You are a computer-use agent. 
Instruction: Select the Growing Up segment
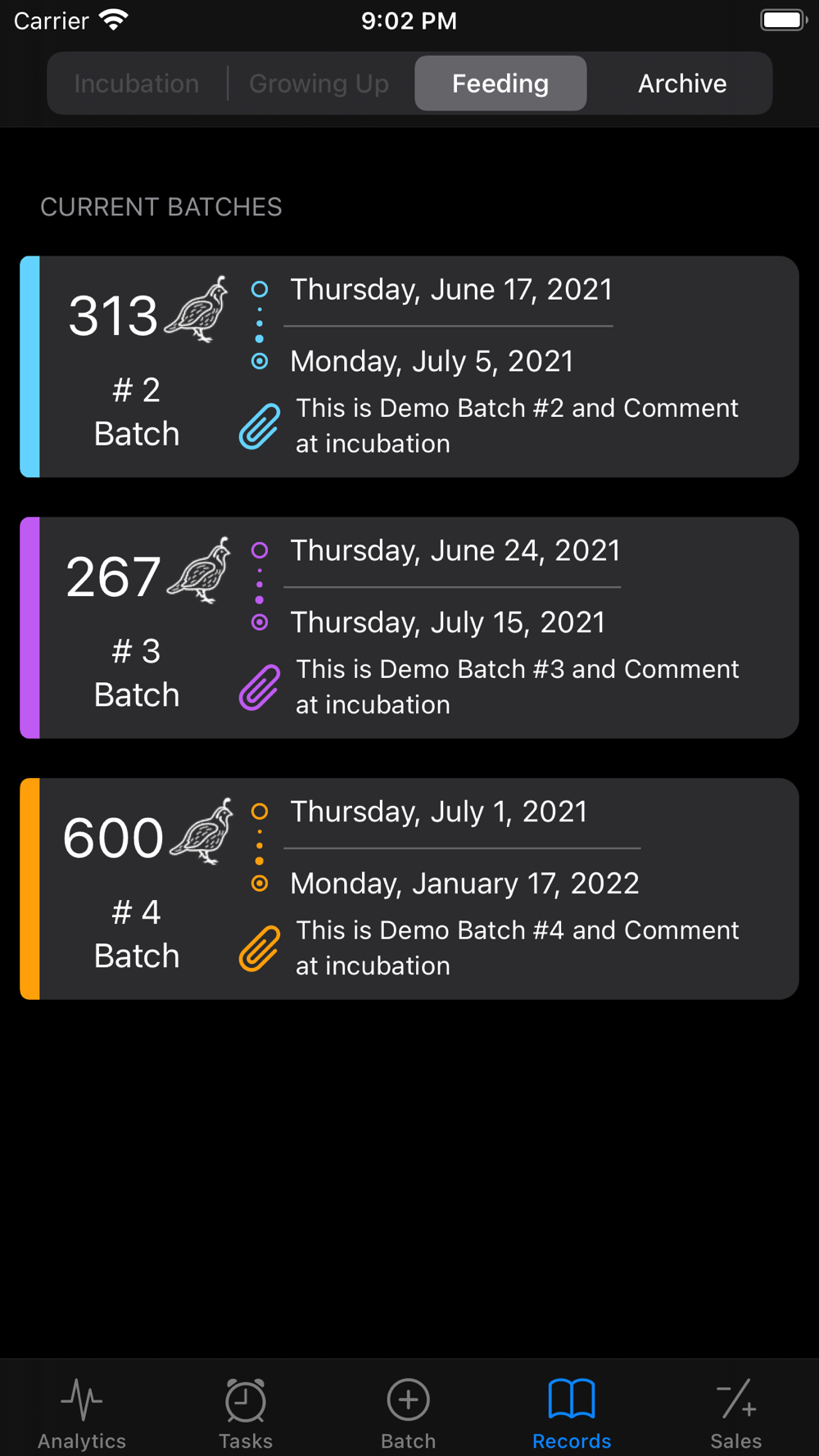point(319,84)
